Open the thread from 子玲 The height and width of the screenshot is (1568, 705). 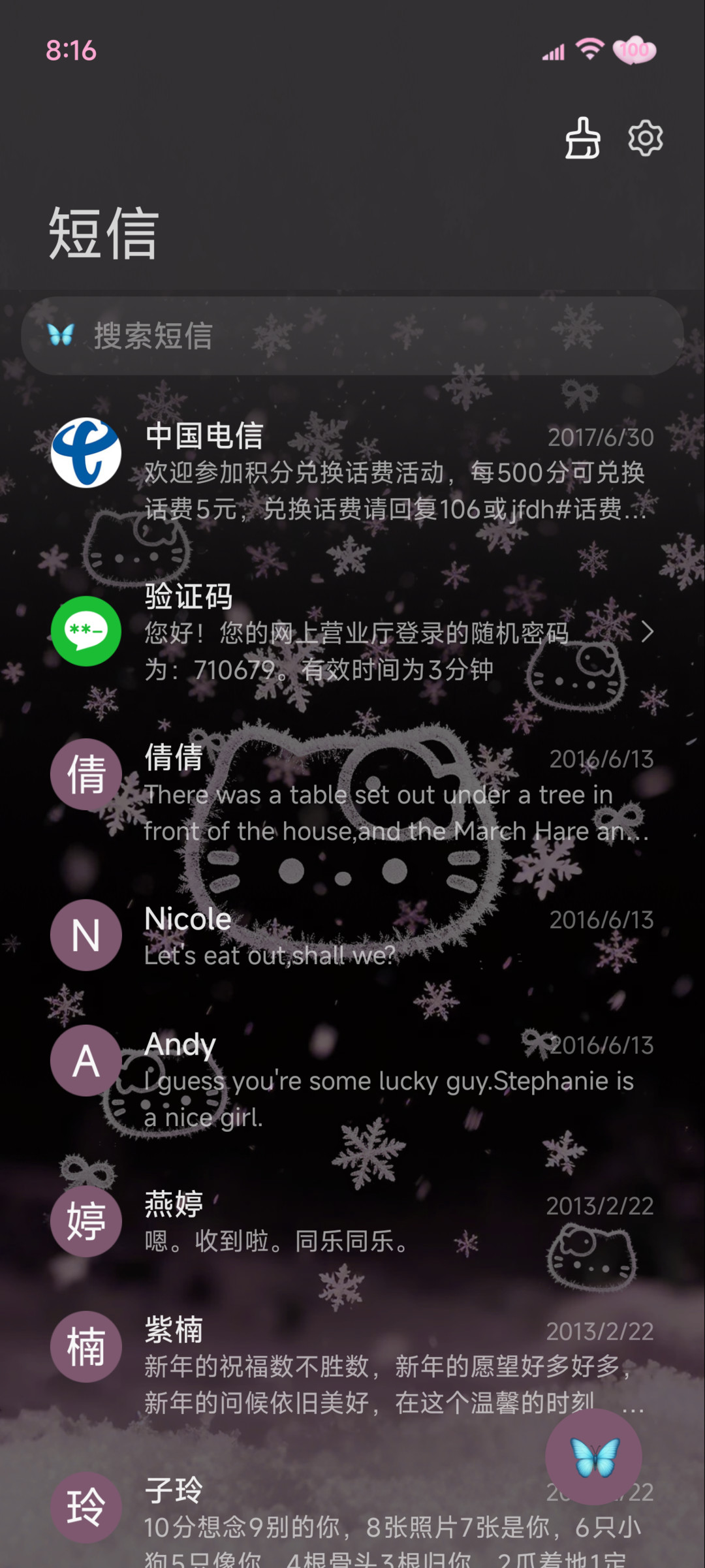[x=352, y=1514]
